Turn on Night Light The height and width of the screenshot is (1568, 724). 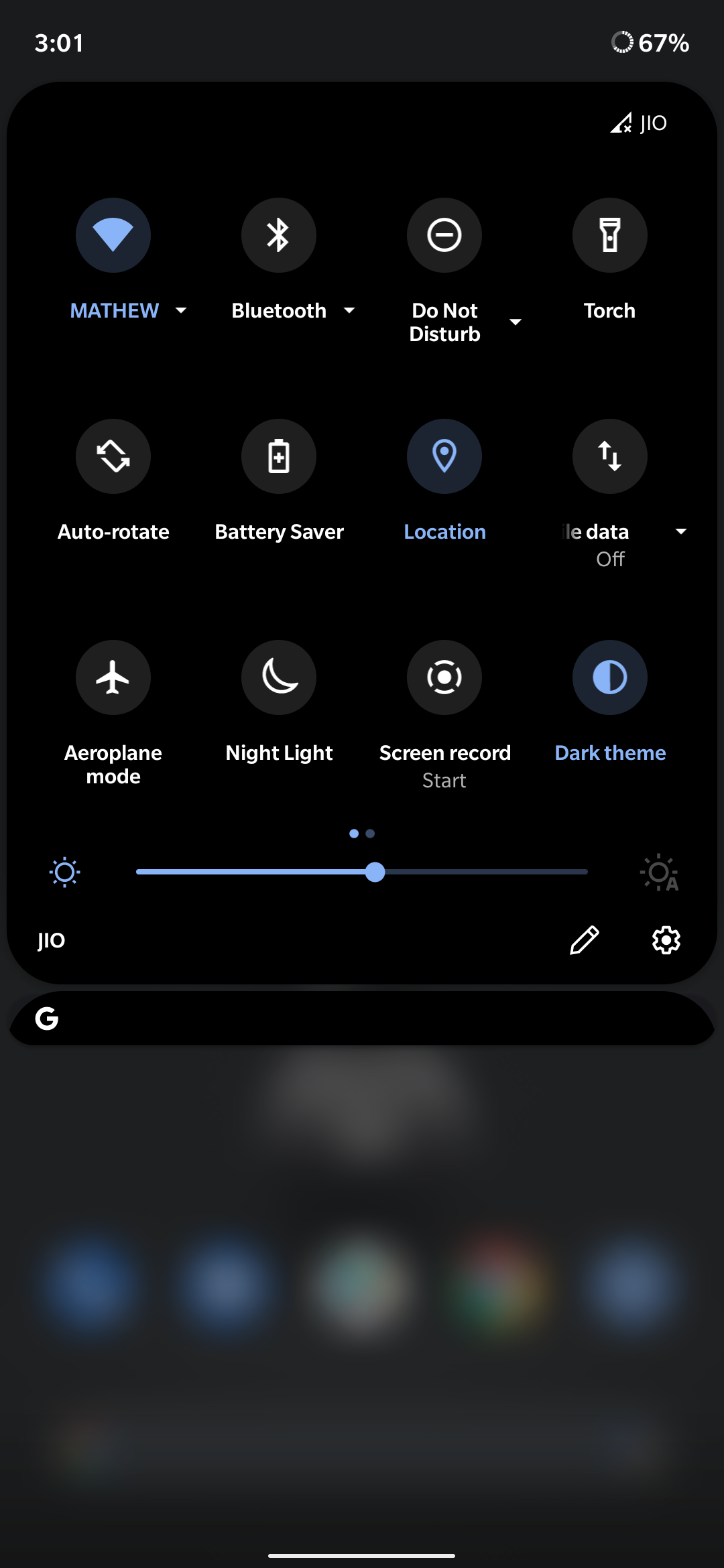(x=278, y=677)
